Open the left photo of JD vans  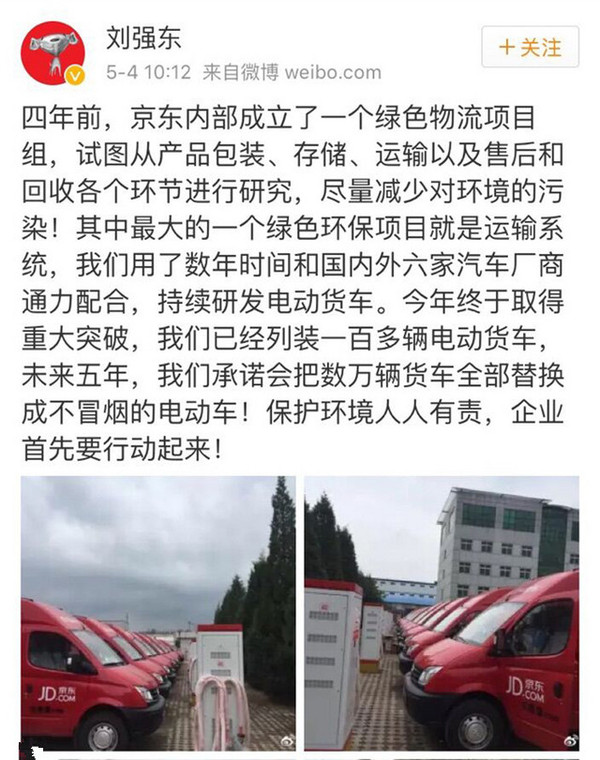(158, 612)
